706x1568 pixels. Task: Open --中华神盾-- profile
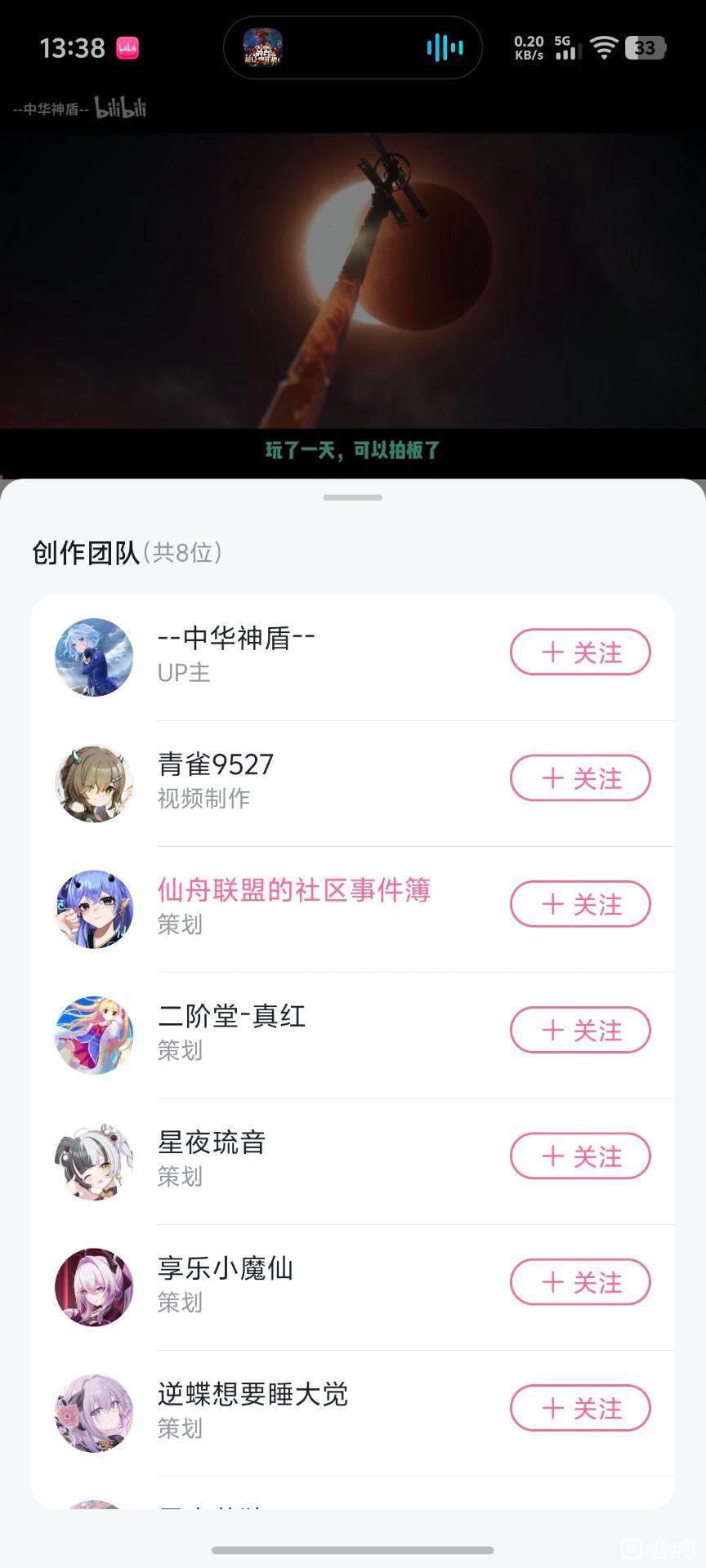coord(94,657)
